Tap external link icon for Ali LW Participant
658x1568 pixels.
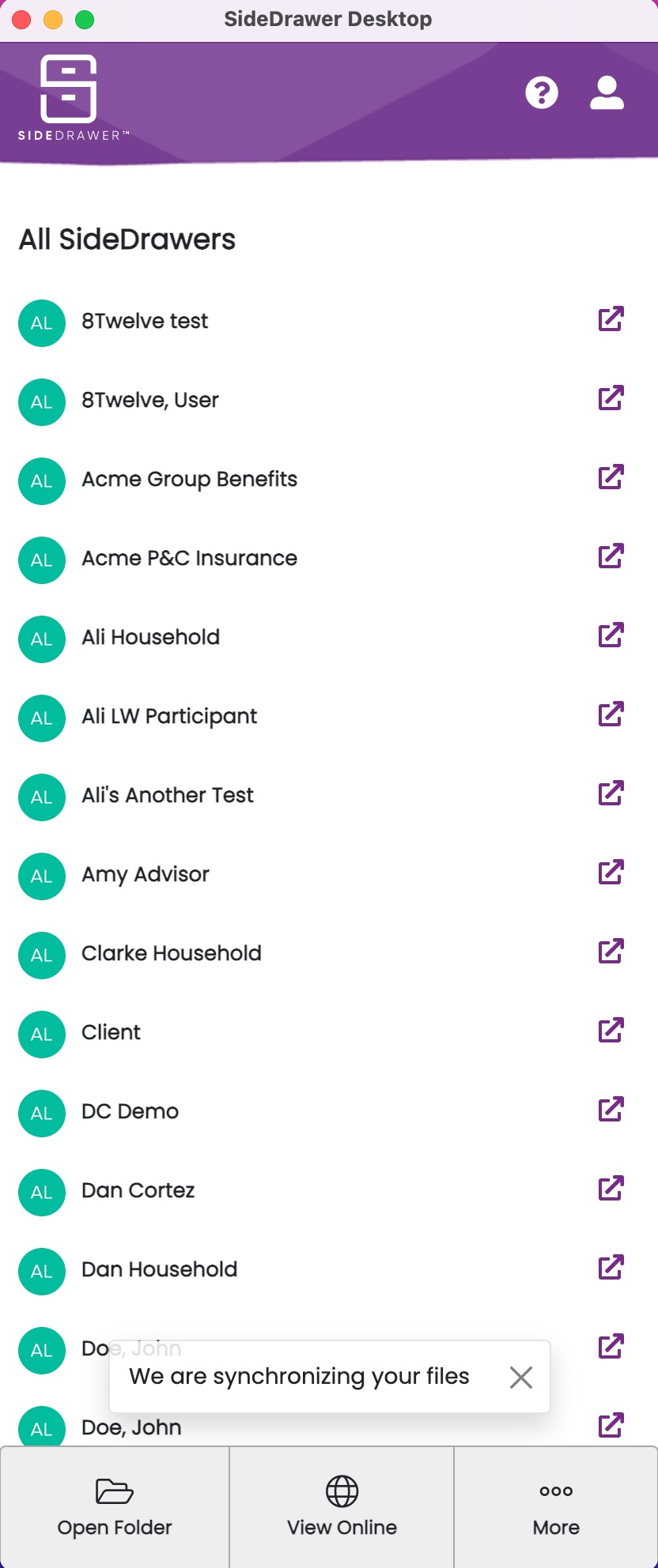(x=611, y=714)
